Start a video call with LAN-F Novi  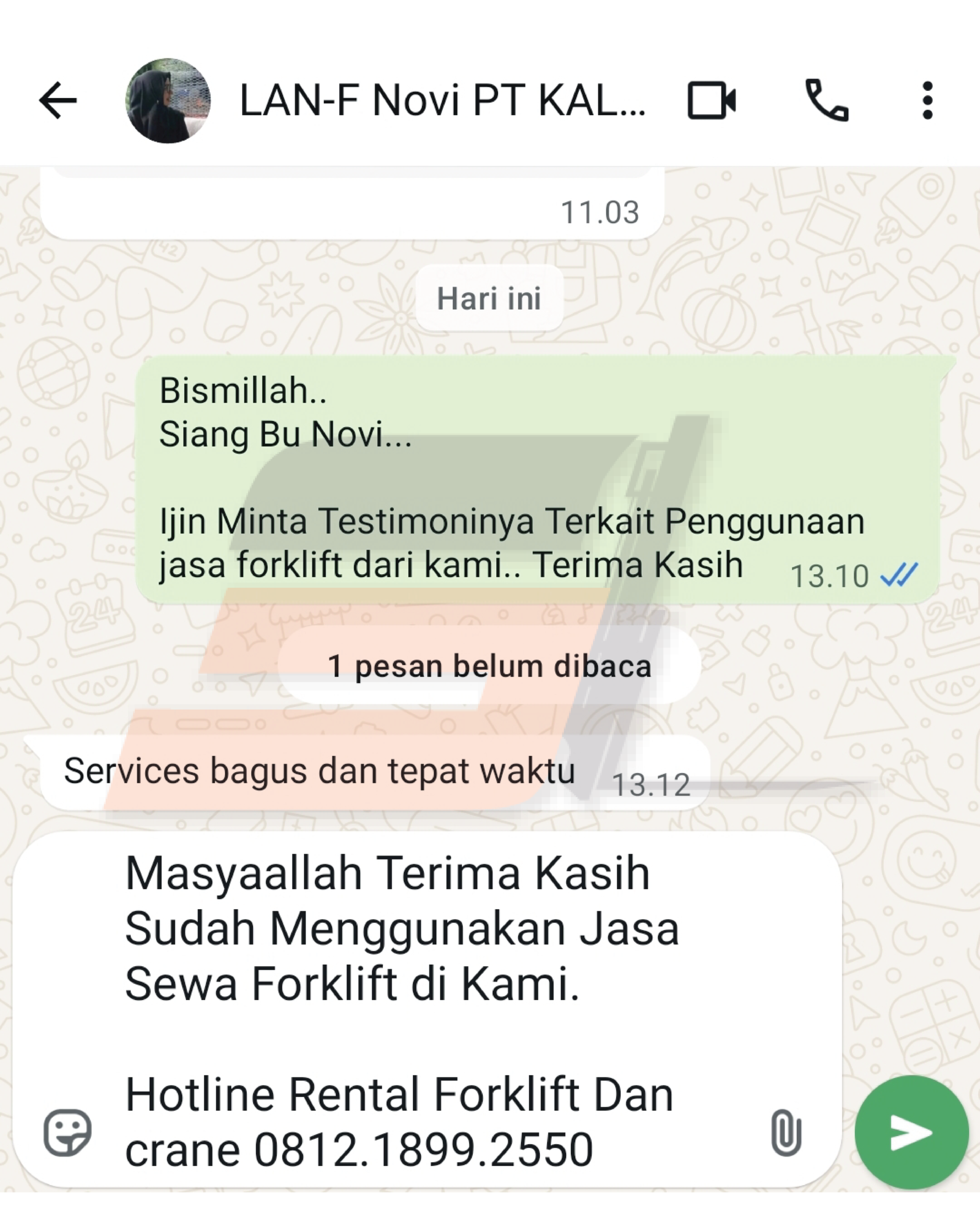[712, 100]
